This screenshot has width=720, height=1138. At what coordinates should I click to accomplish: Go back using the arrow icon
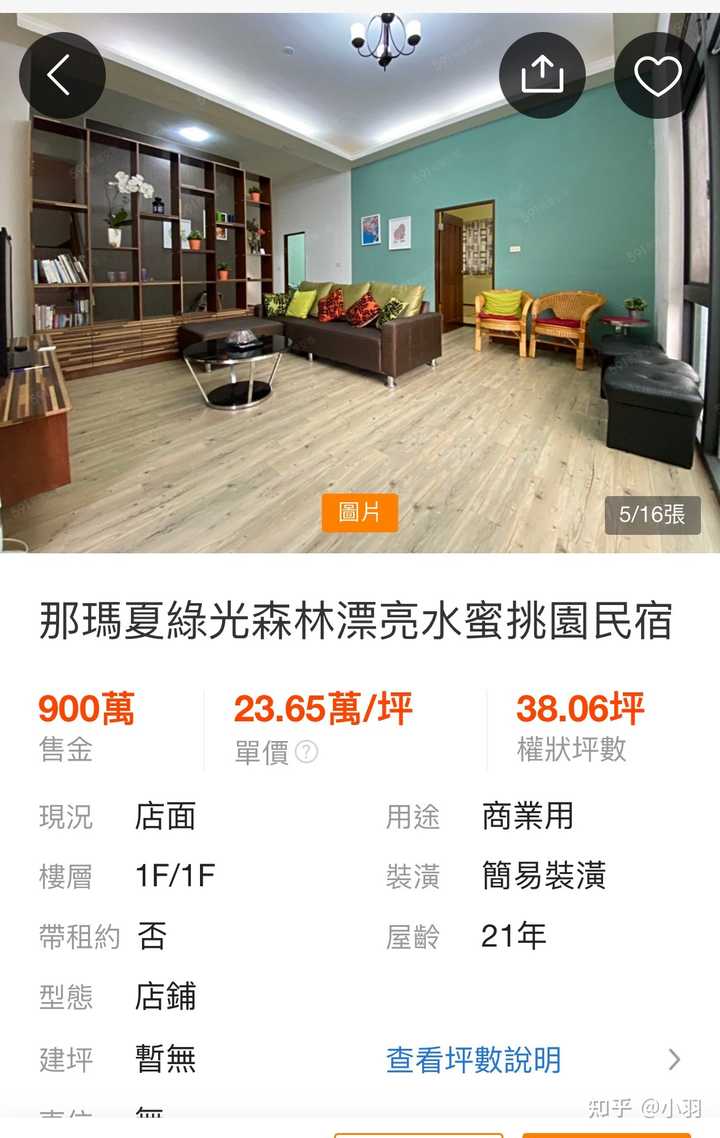(x=61, y=75)
